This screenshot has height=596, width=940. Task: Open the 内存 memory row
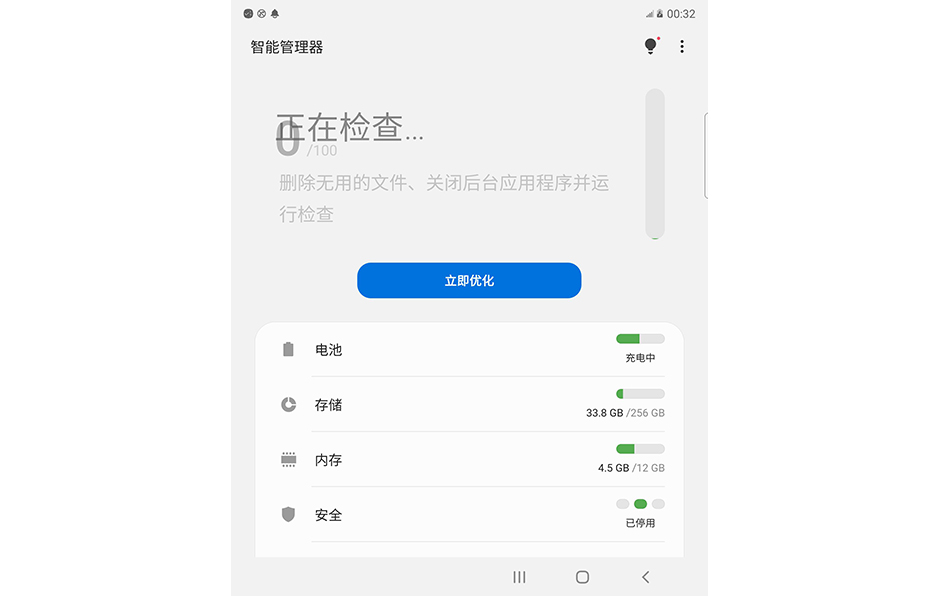coord(469,460)
